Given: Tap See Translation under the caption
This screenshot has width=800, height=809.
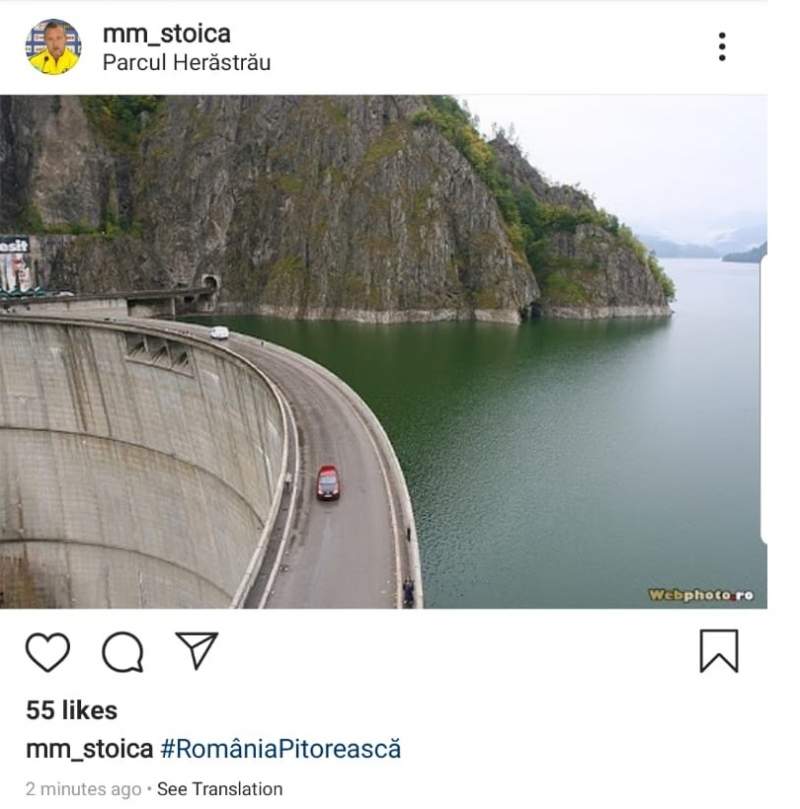Looking at the screenshot, I should (x=220, y=789).
